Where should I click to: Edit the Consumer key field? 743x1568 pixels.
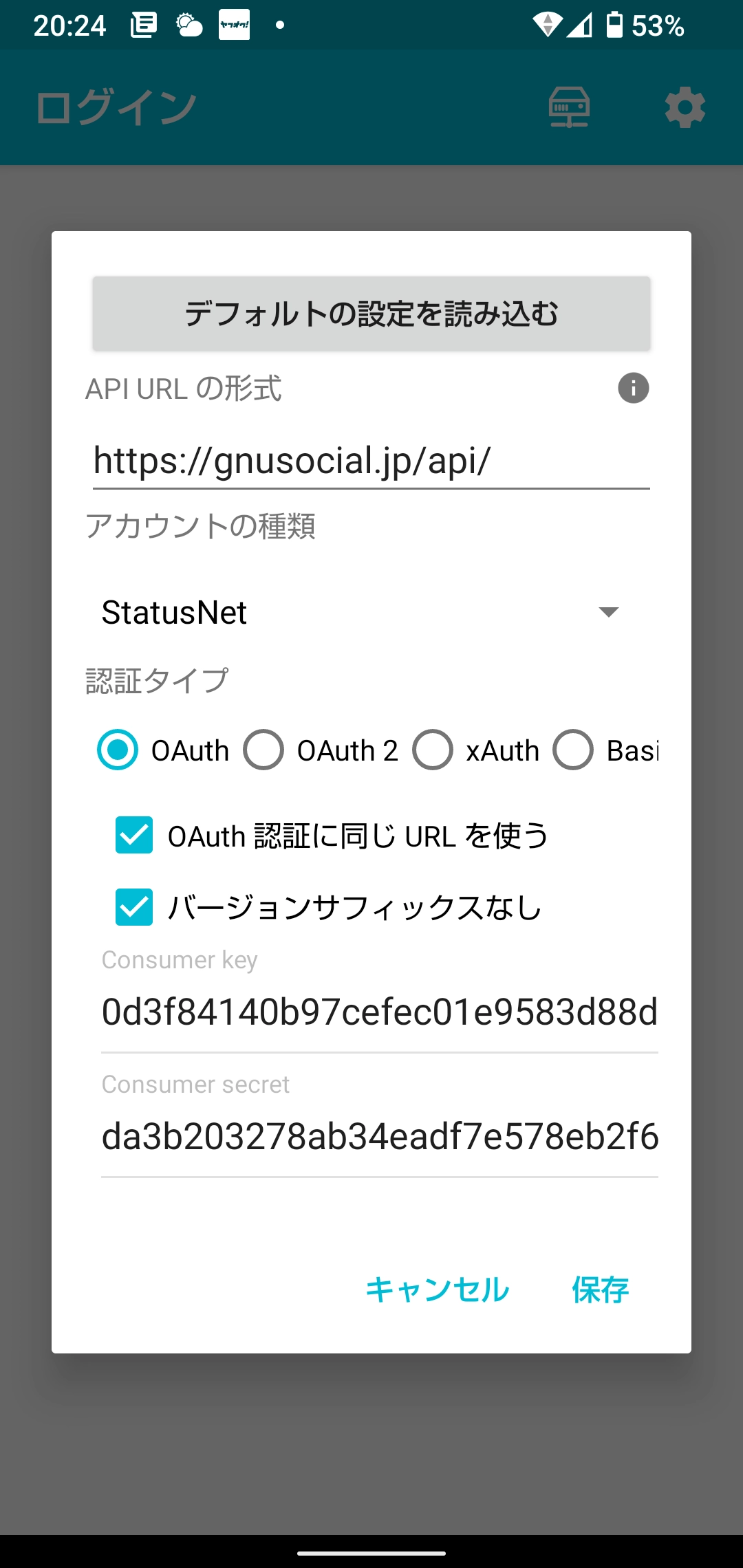click(x=380, y=1012)
